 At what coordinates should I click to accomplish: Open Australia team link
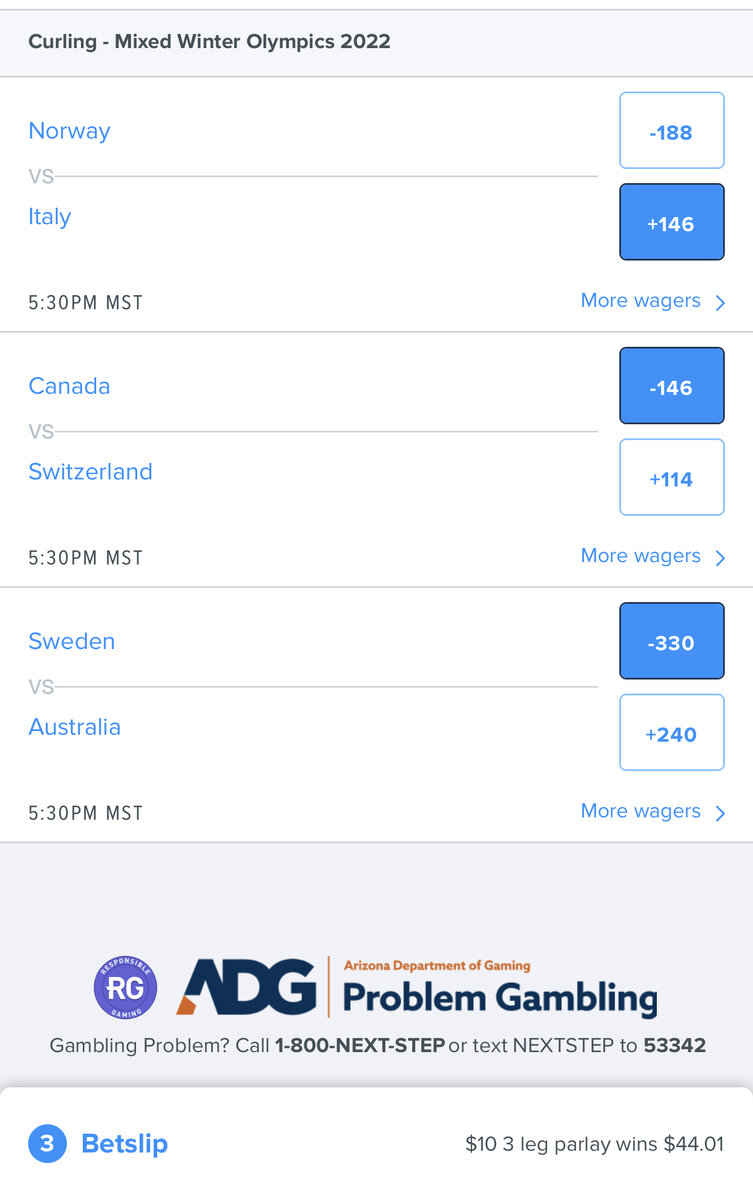(74, 727)
